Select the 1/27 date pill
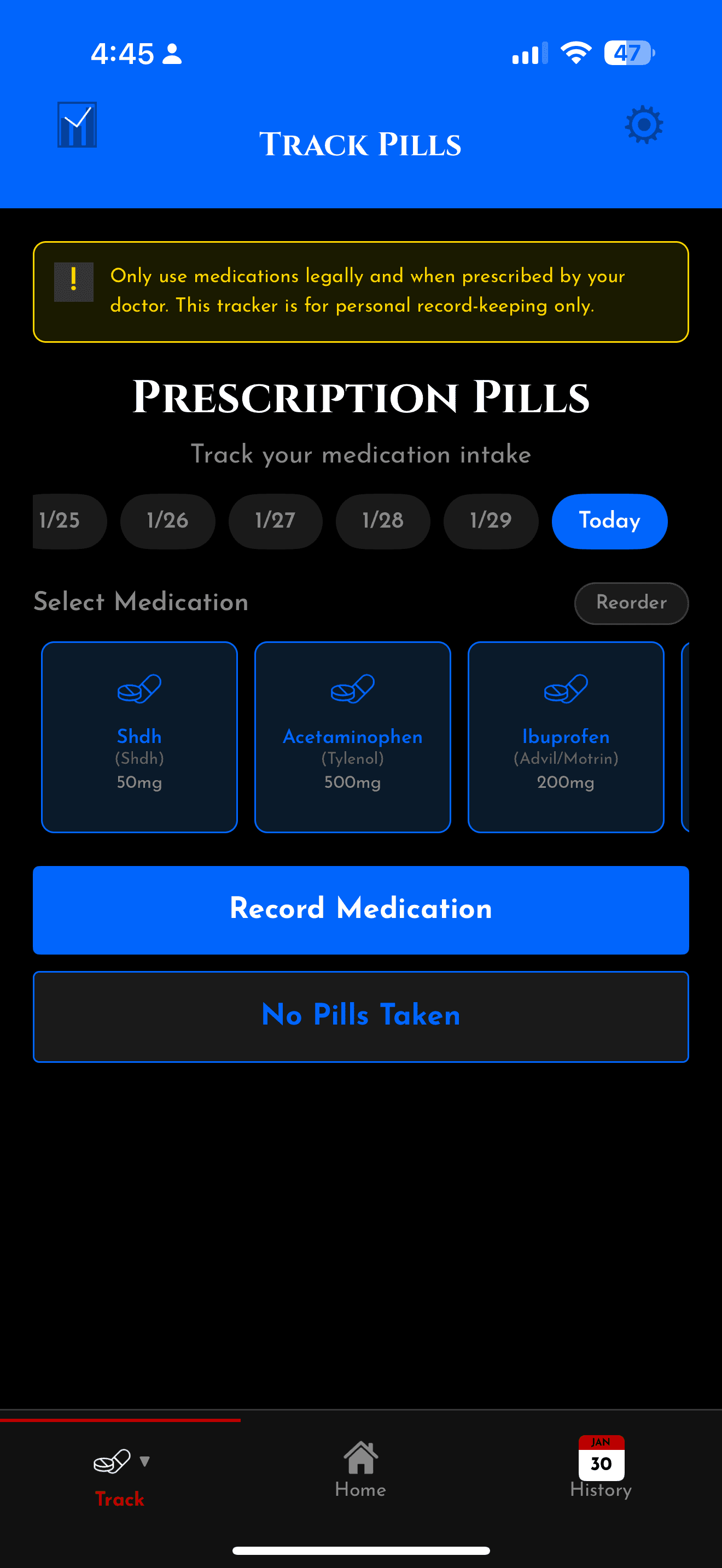 point(275,521)
